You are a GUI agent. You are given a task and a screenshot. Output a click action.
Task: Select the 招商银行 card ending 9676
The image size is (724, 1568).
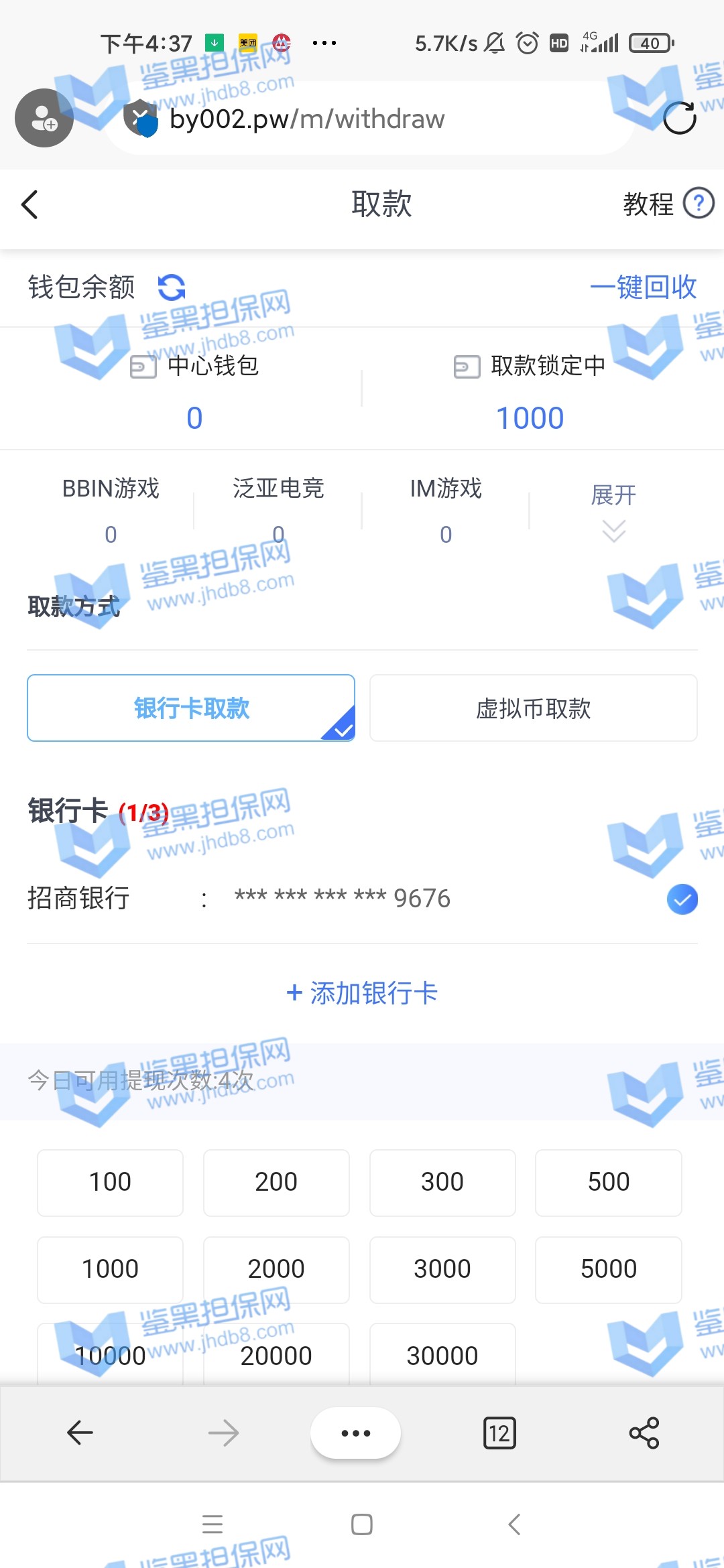coord(682,899)
